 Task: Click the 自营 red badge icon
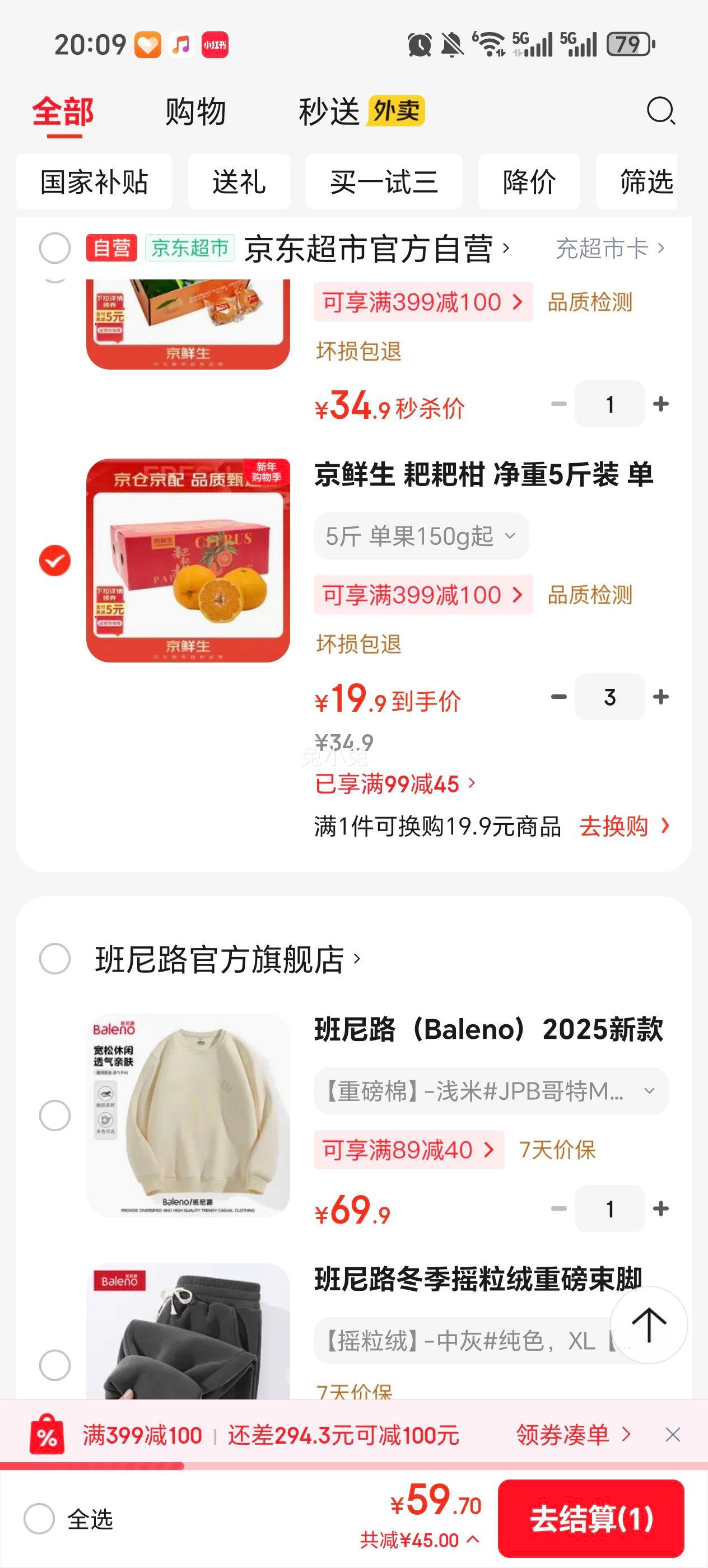[x=111, y=248]
